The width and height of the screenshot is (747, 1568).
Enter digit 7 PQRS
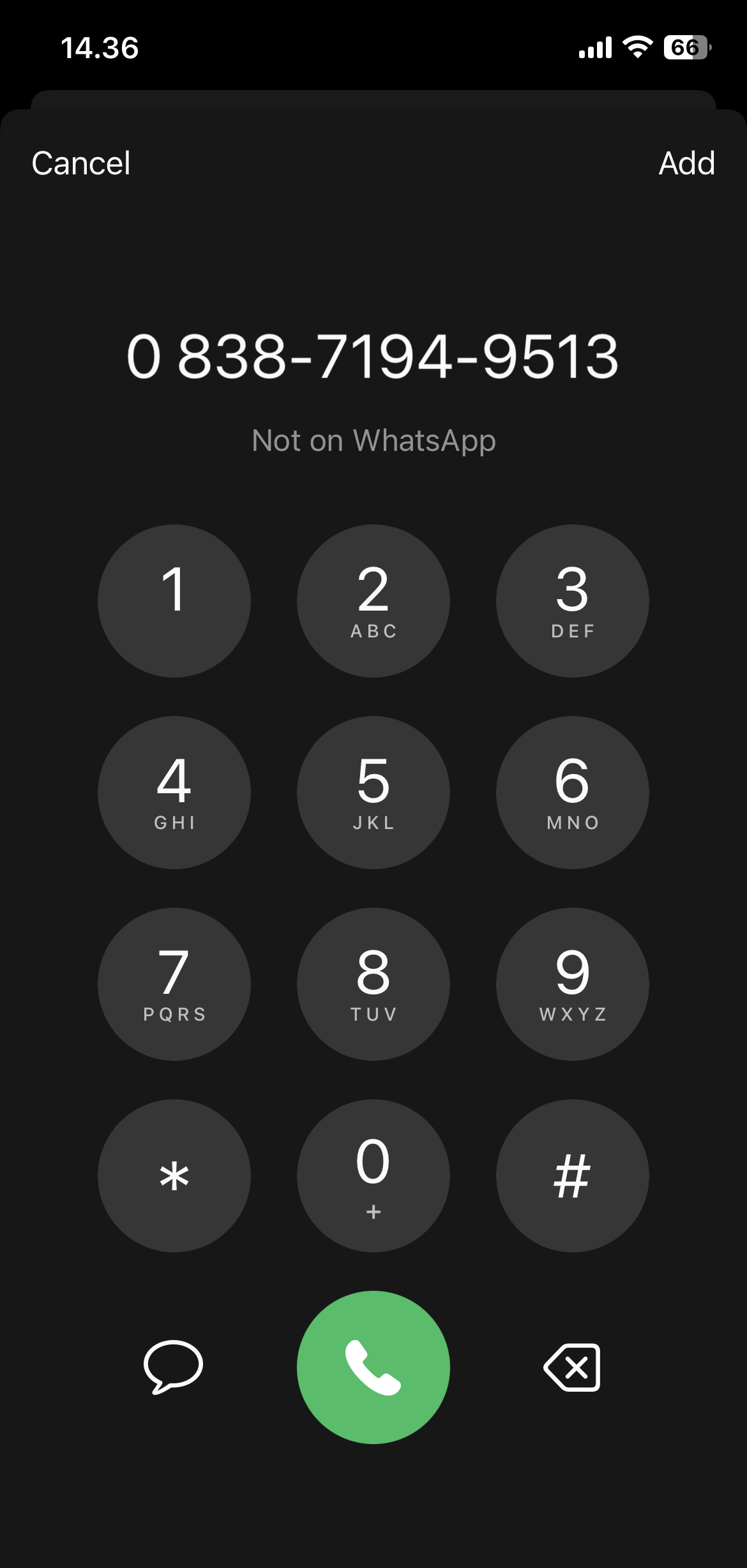(174, 984)
